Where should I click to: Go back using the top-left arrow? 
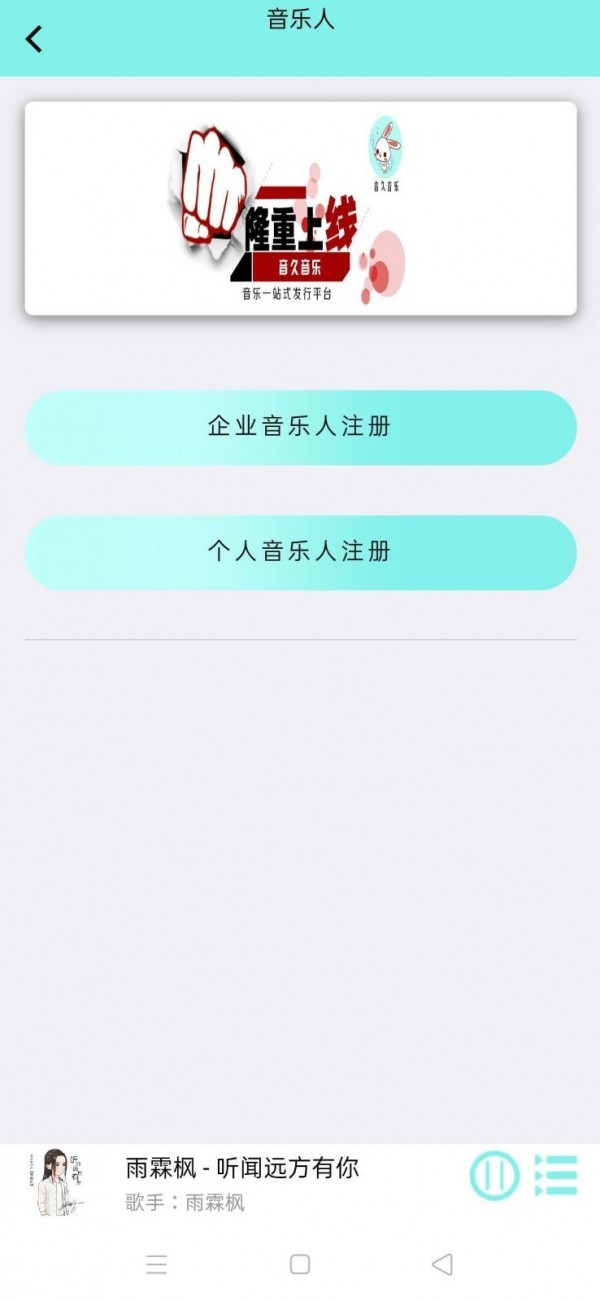click(x=34, y=40)
